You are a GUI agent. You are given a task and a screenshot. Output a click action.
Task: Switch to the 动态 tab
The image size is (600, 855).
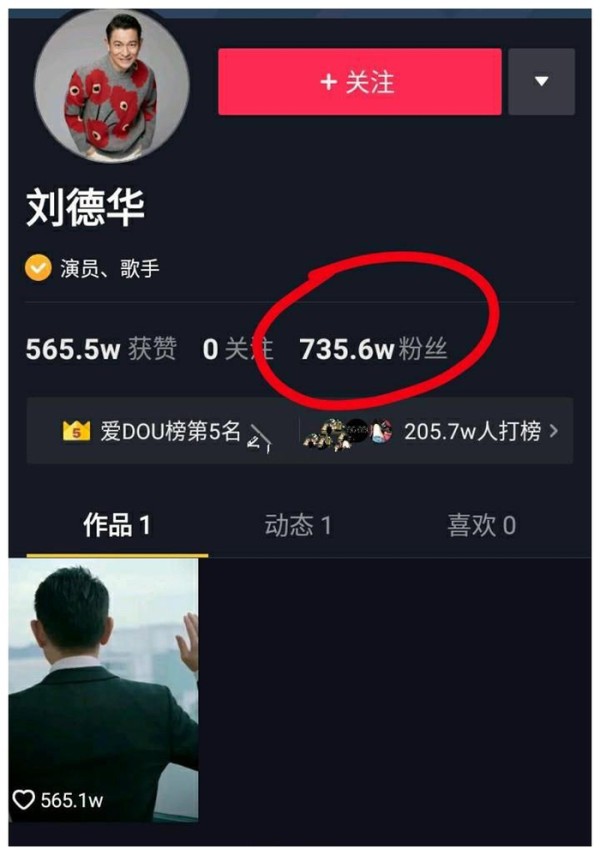[298, 525]
